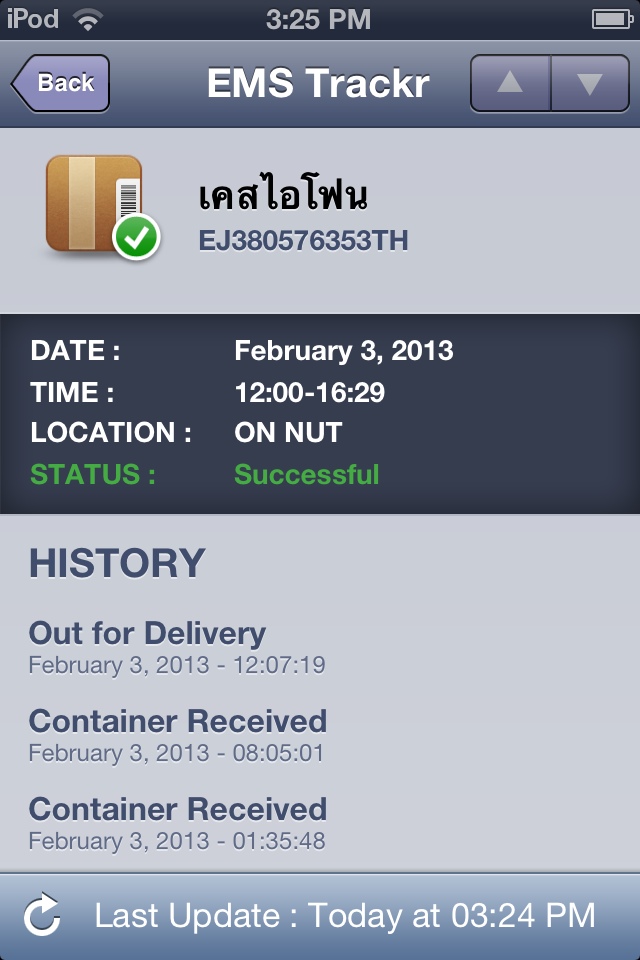The height and width of the screenshot is (960, 640).
Task: Jump to the next parcel with down arrow
Action: coord(590,83)
